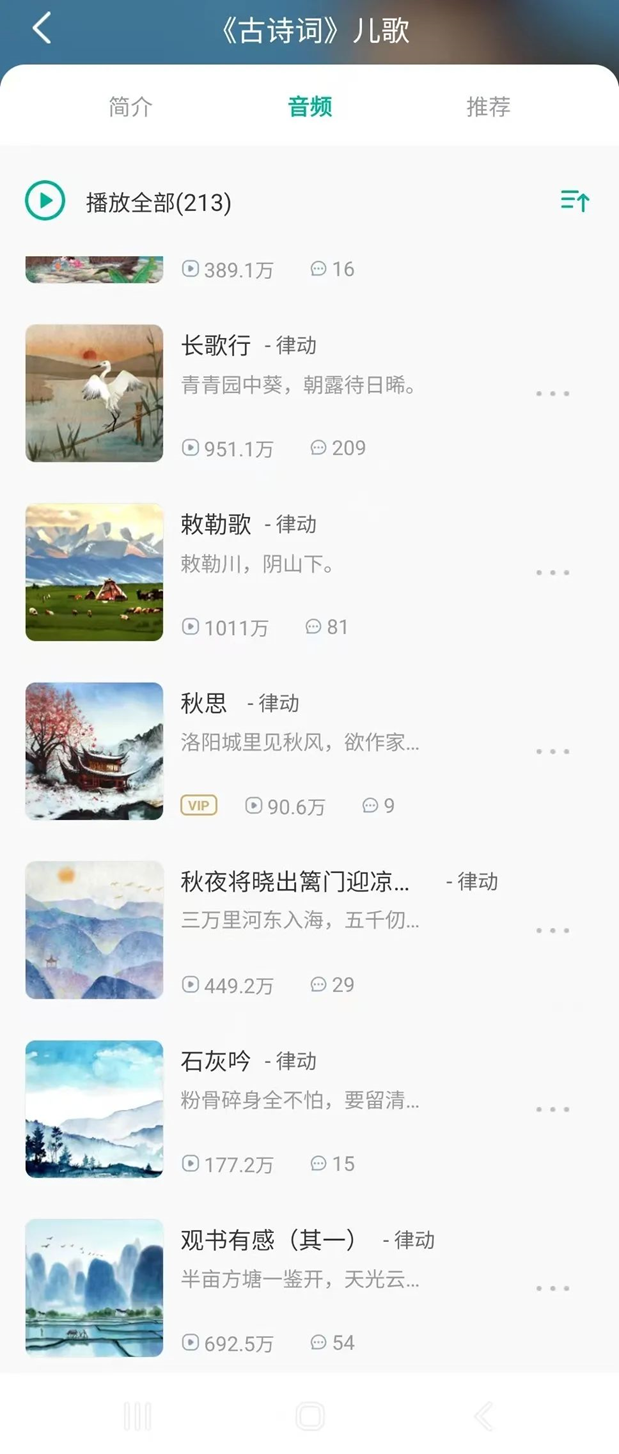Open the system recent apps view
Viewport: 619px width, 1454px height.
coord(137,1416)
